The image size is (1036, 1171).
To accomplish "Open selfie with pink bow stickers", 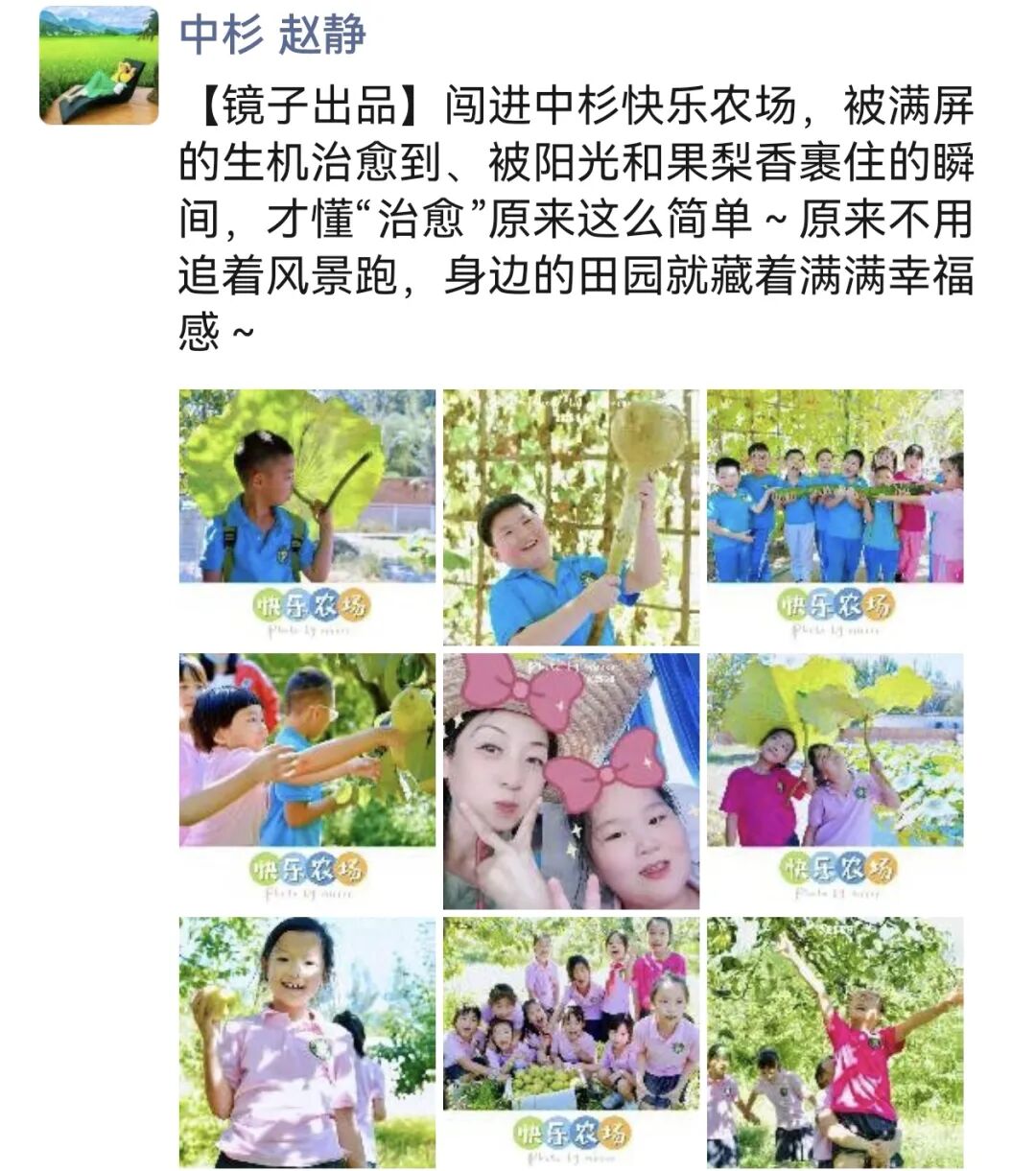I will pyautogui.click(x=571, y=781).
